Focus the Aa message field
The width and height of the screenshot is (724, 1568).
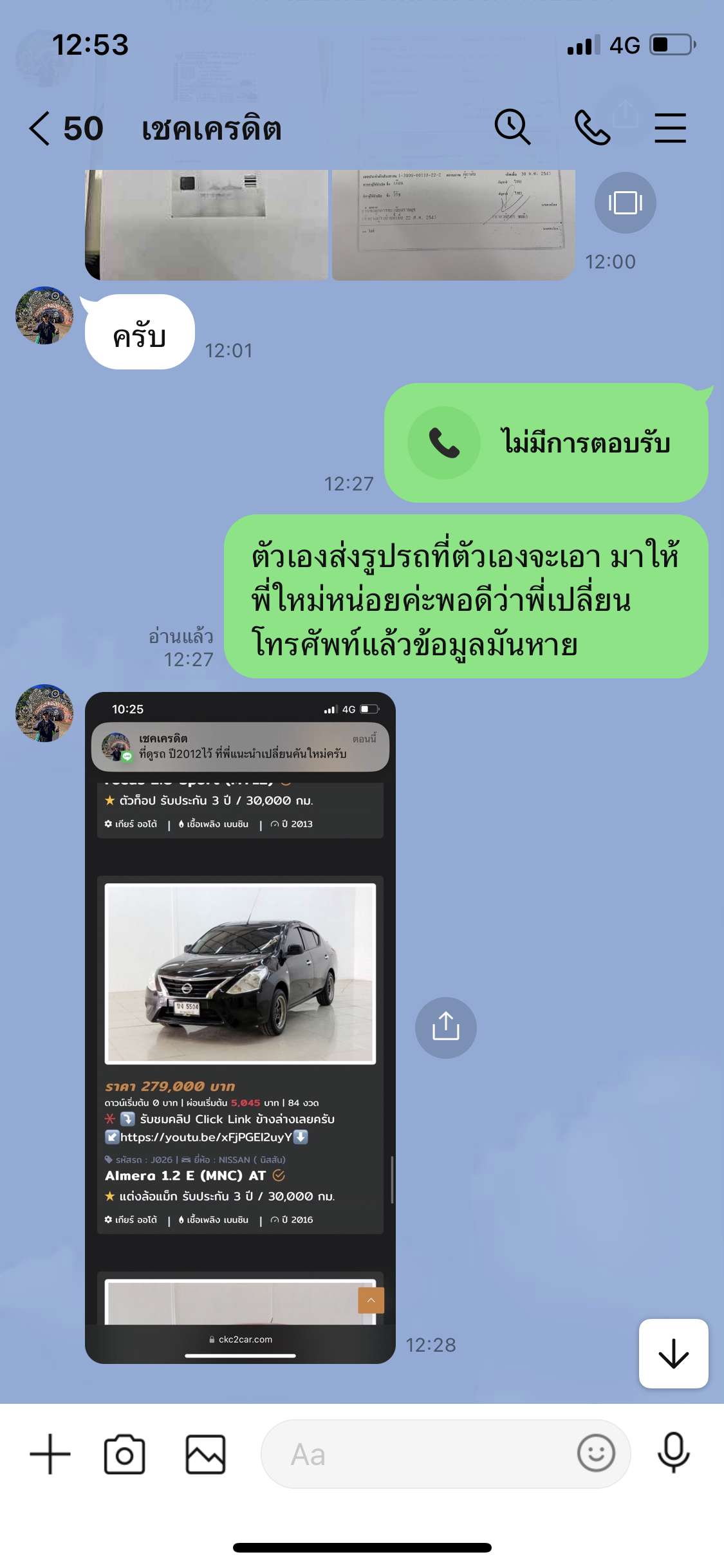point(418,1454)
